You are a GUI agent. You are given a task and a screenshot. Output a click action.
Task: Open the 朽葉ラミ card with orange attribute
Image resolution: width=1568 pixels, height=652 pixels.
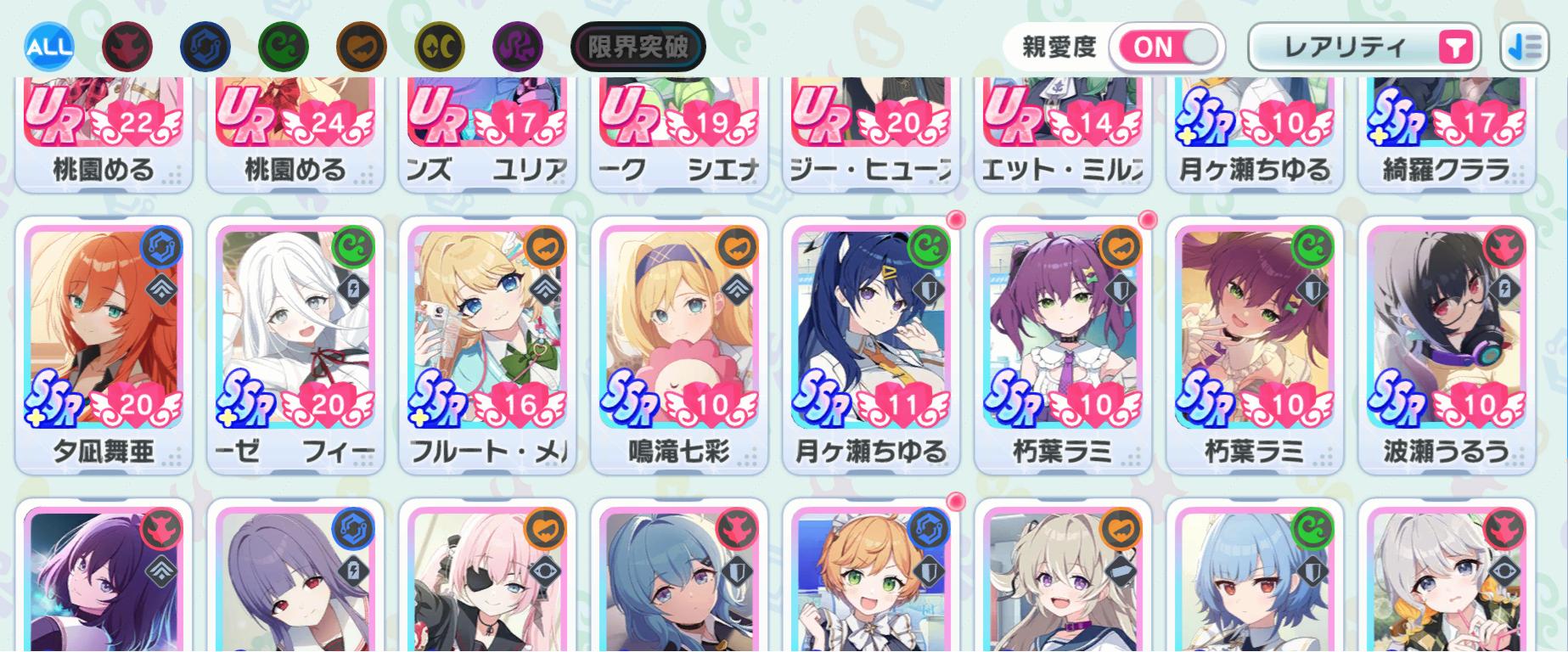[1063, 340]
